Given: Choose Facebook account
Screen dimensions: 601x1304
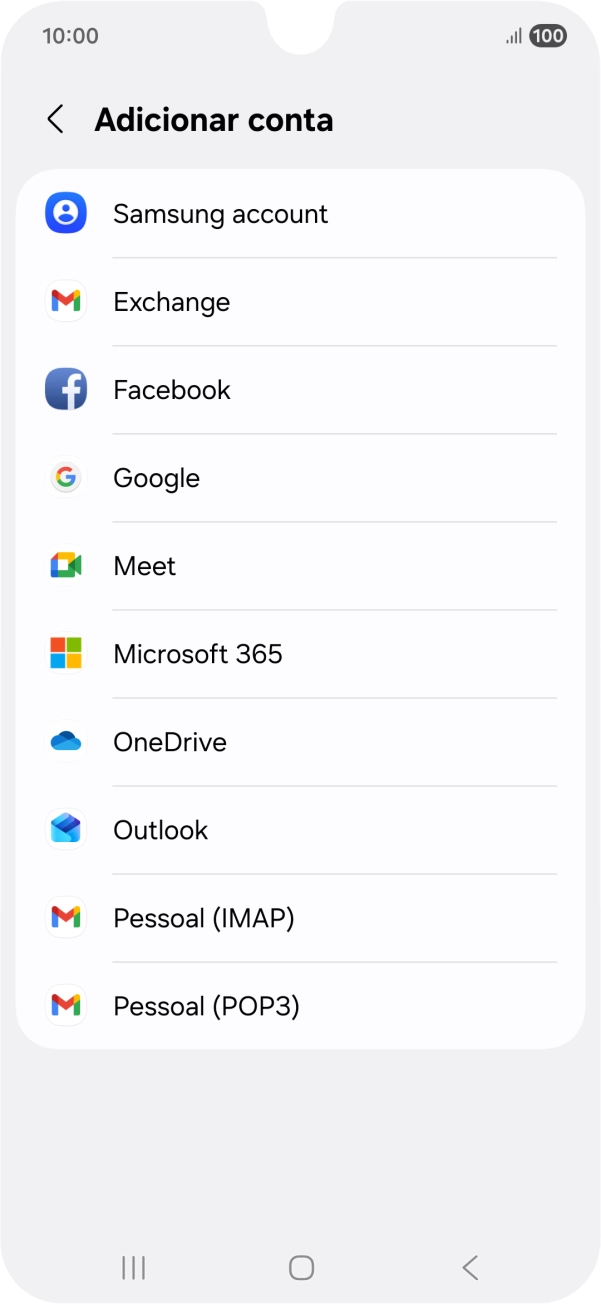Looking at the screenshot, I should coord(300,390).
